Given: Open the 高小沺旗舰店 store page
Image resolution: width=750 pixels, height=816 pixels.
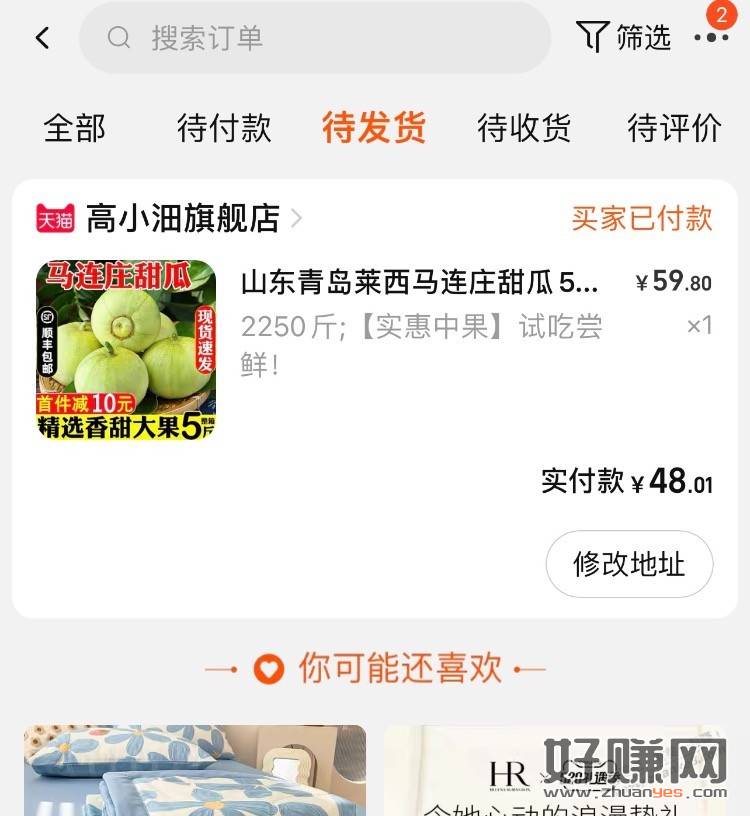Looking at the screenshot, I should pos(183,218).
